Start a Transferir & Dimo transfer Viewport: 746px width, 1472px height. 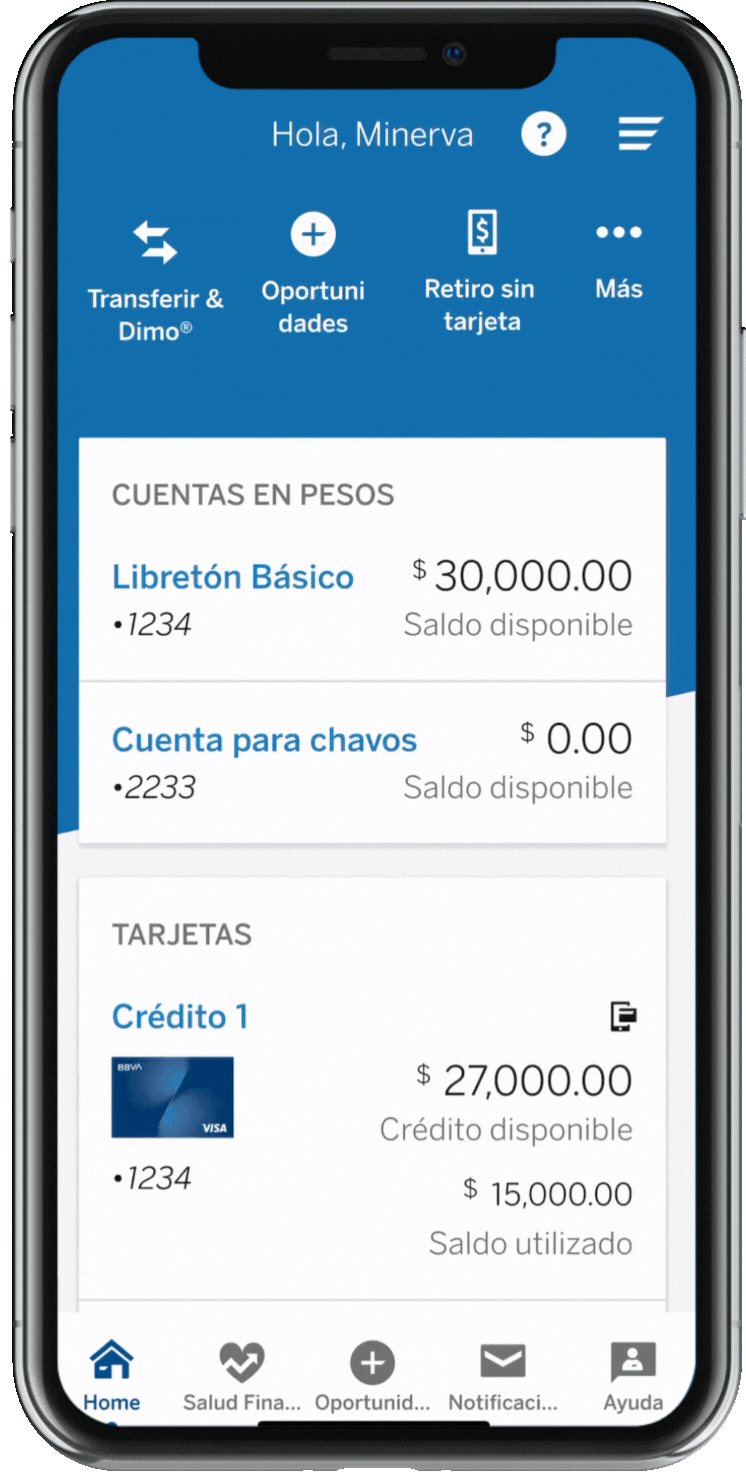click(156, 281)
